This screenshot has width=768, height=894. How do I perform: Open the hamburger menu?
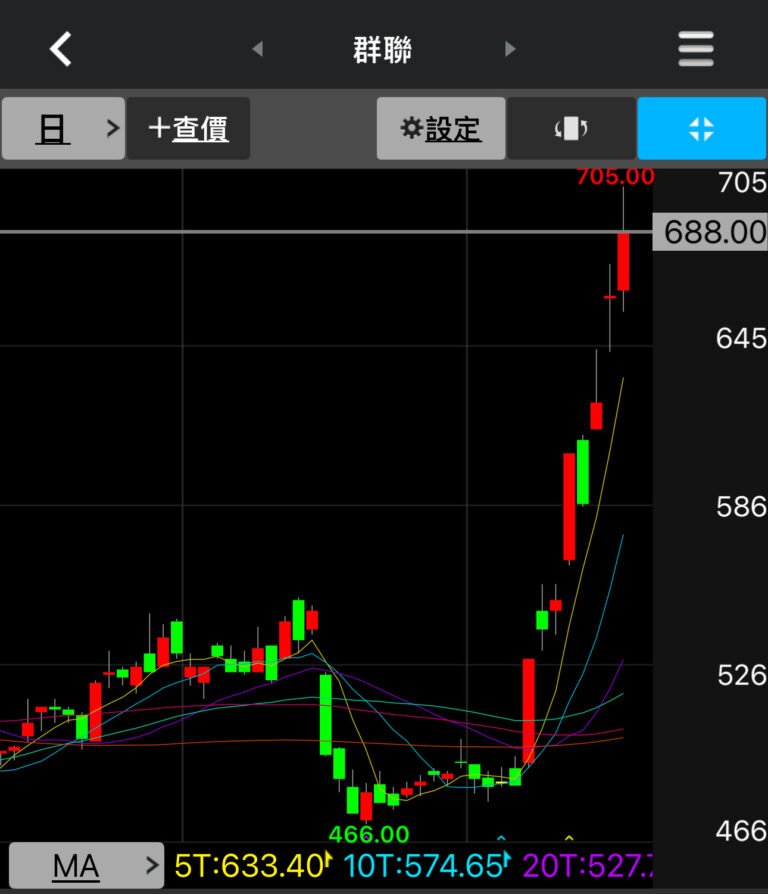[695, 48]
